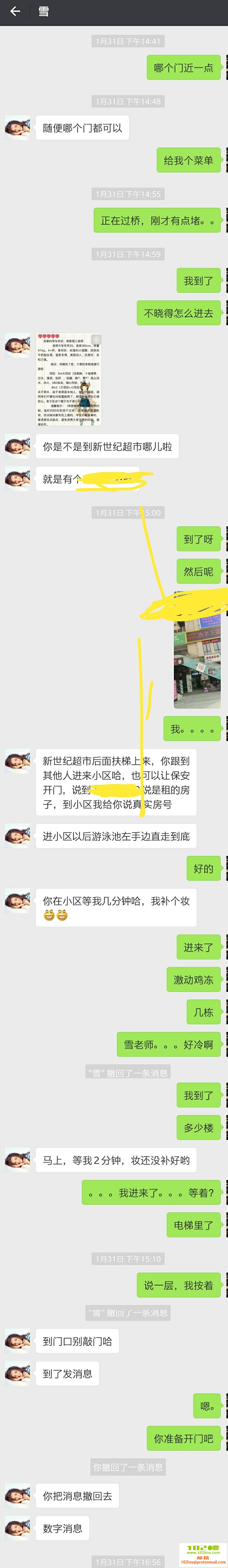228x1568 pixels.
Task: Open the menu picture sent by 雪
Action: click(68, 379)
